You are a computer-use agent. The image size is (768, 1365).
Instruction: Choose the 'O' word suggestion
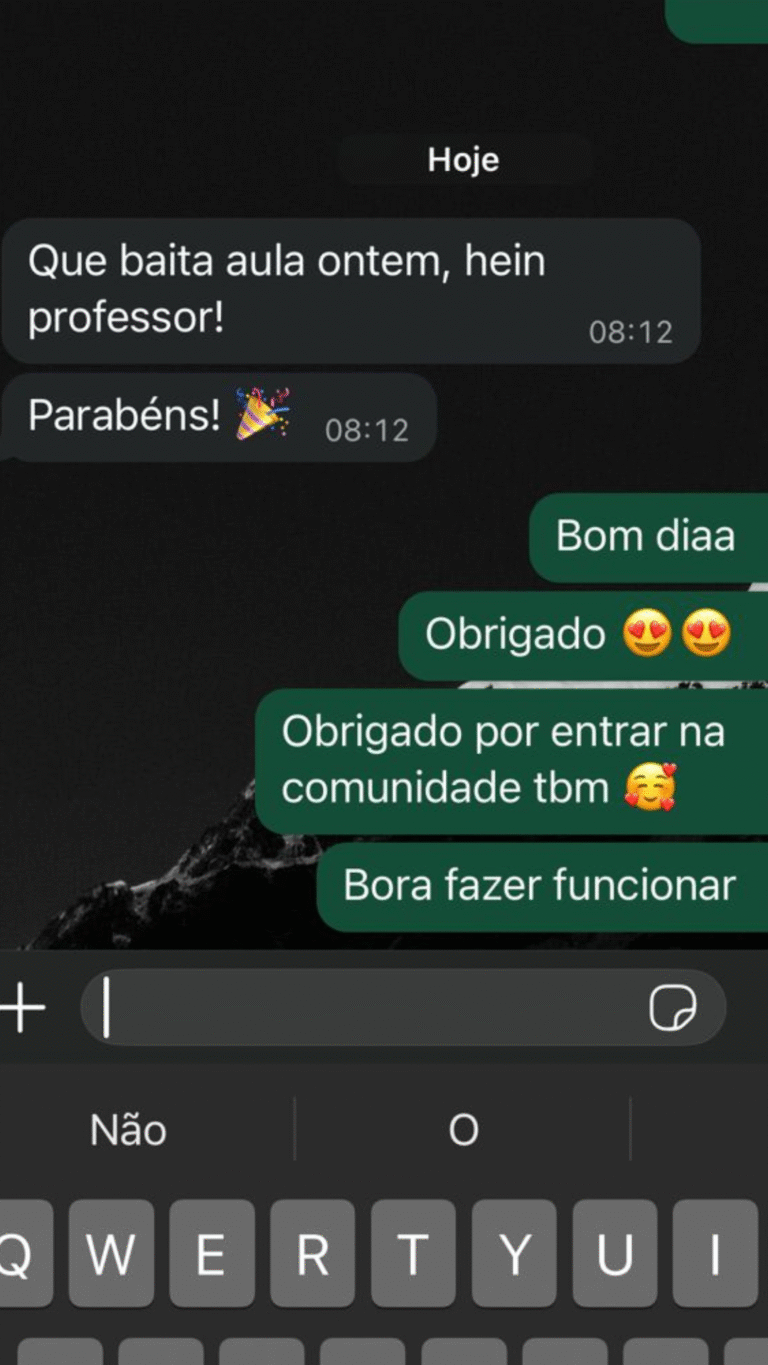(463, 1130)
